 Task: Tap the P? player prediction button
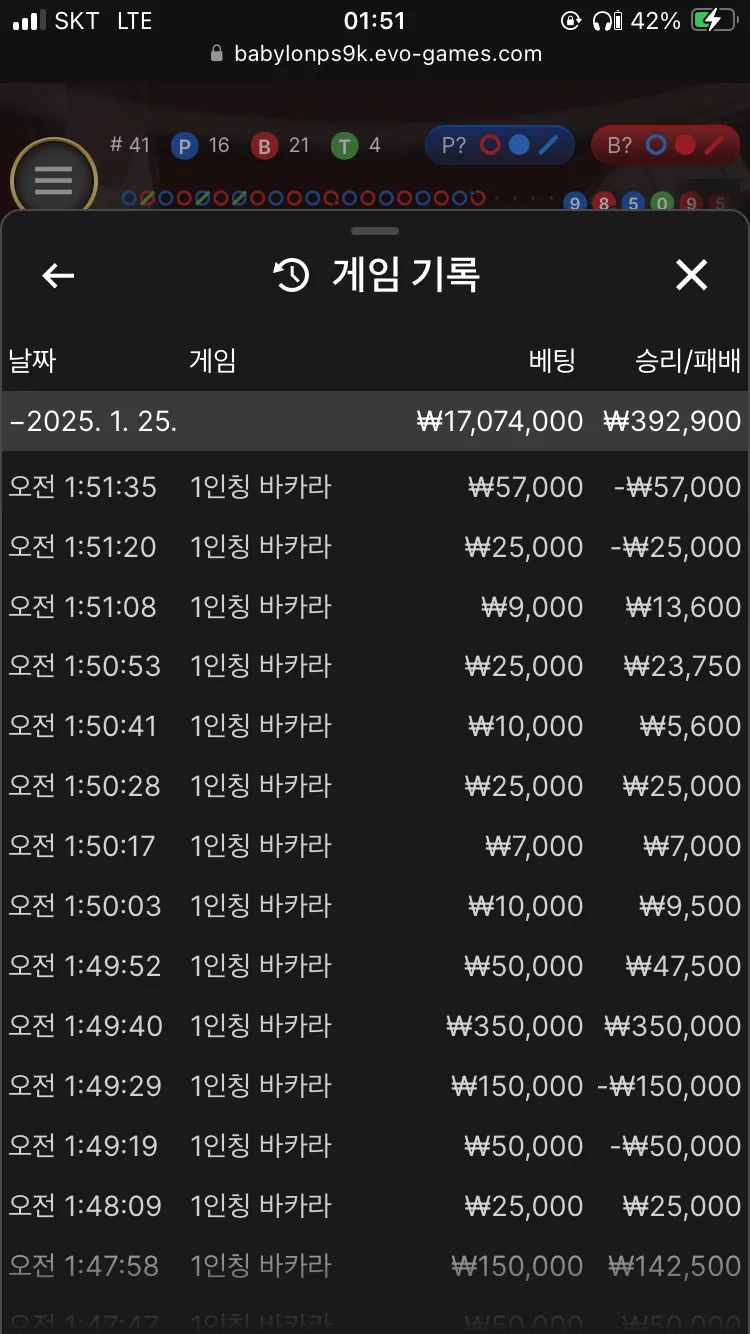pyautogui.click(x=499, y=145)
